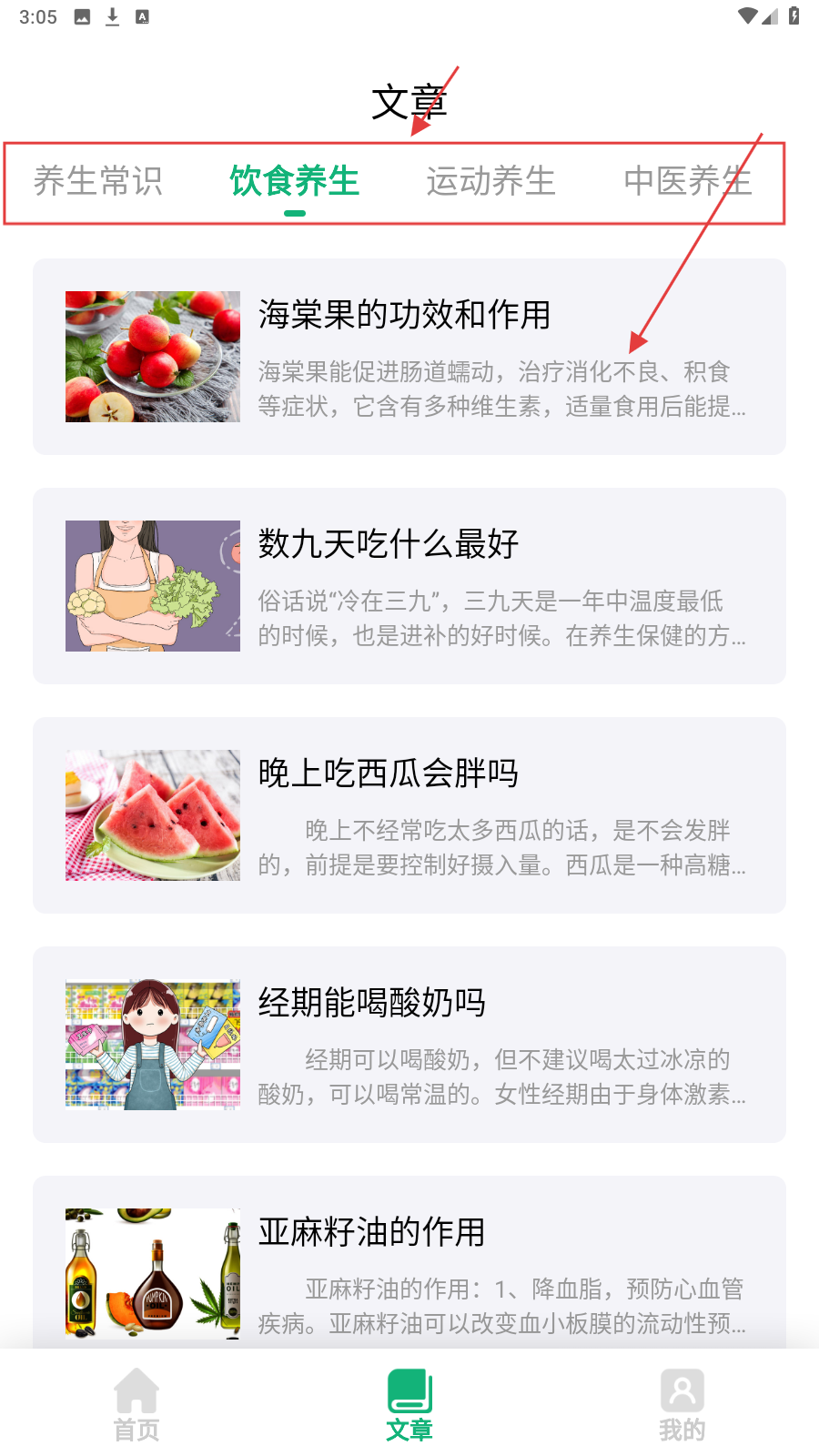Read the article 数九天吃什么最好
The width and height of the screenshot is (819, 1456).
pos(409,586)
